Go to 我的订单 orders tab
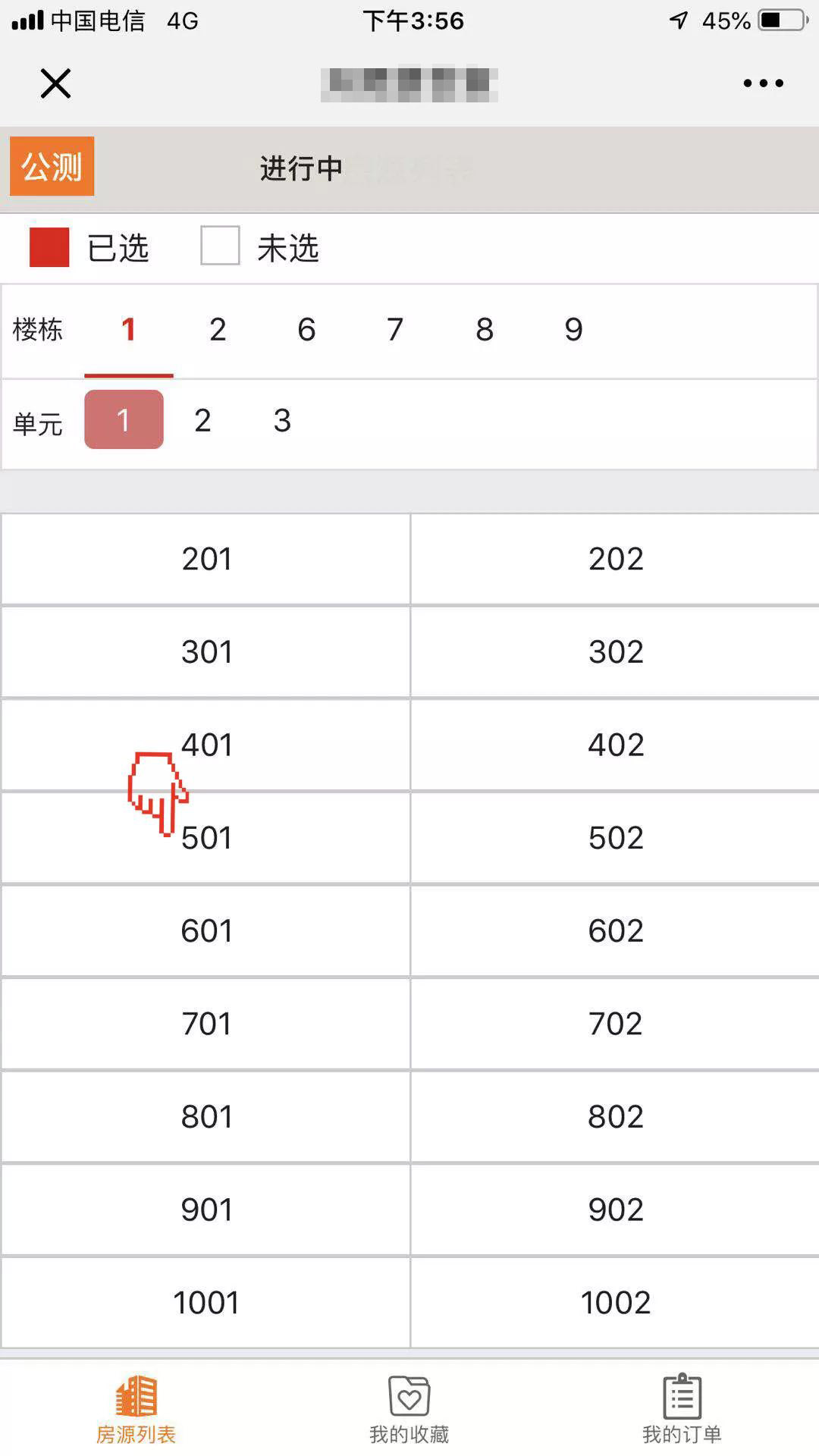The height and width of the screenshot is (1456, 819). (x=682, y=1409)
